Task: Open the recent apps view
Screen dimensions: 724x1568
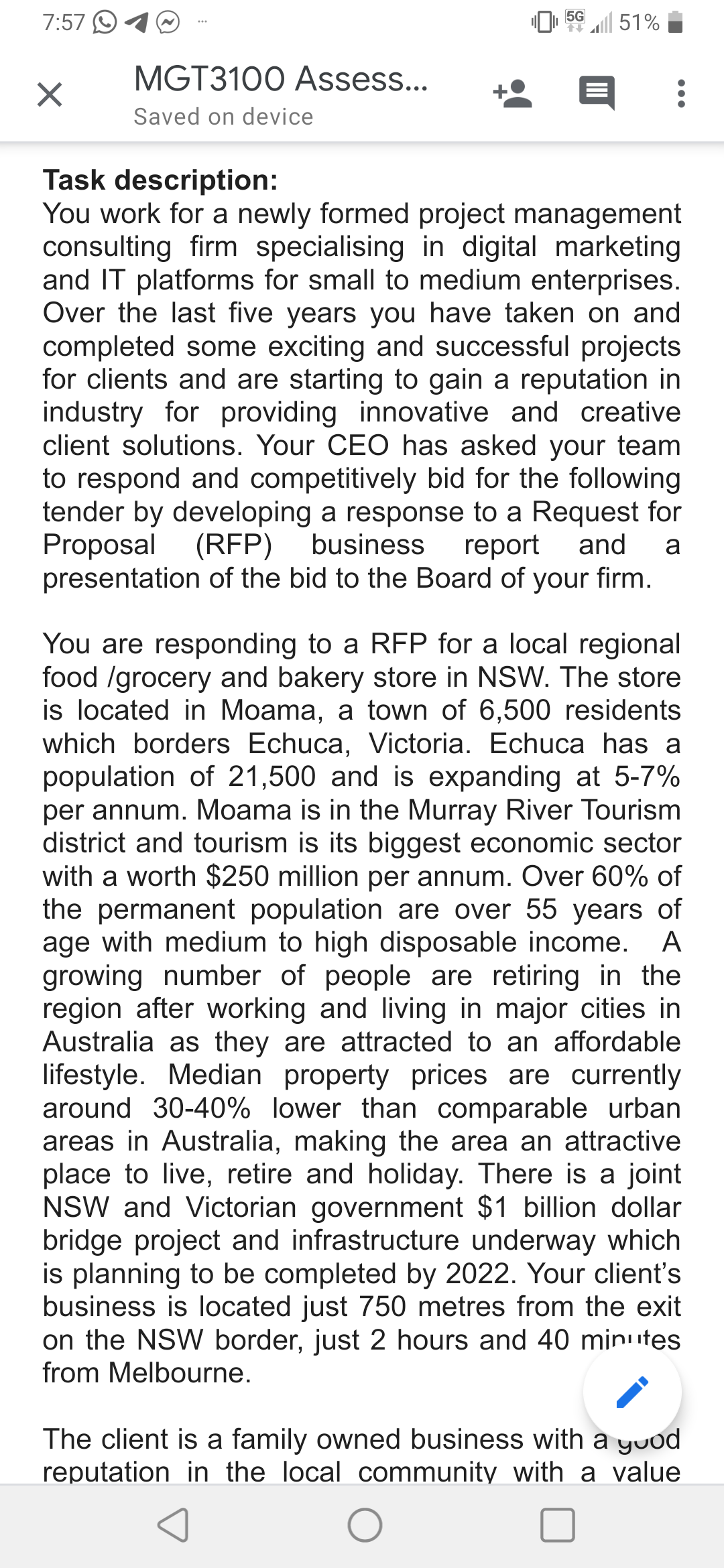Action: [557, 1525]
